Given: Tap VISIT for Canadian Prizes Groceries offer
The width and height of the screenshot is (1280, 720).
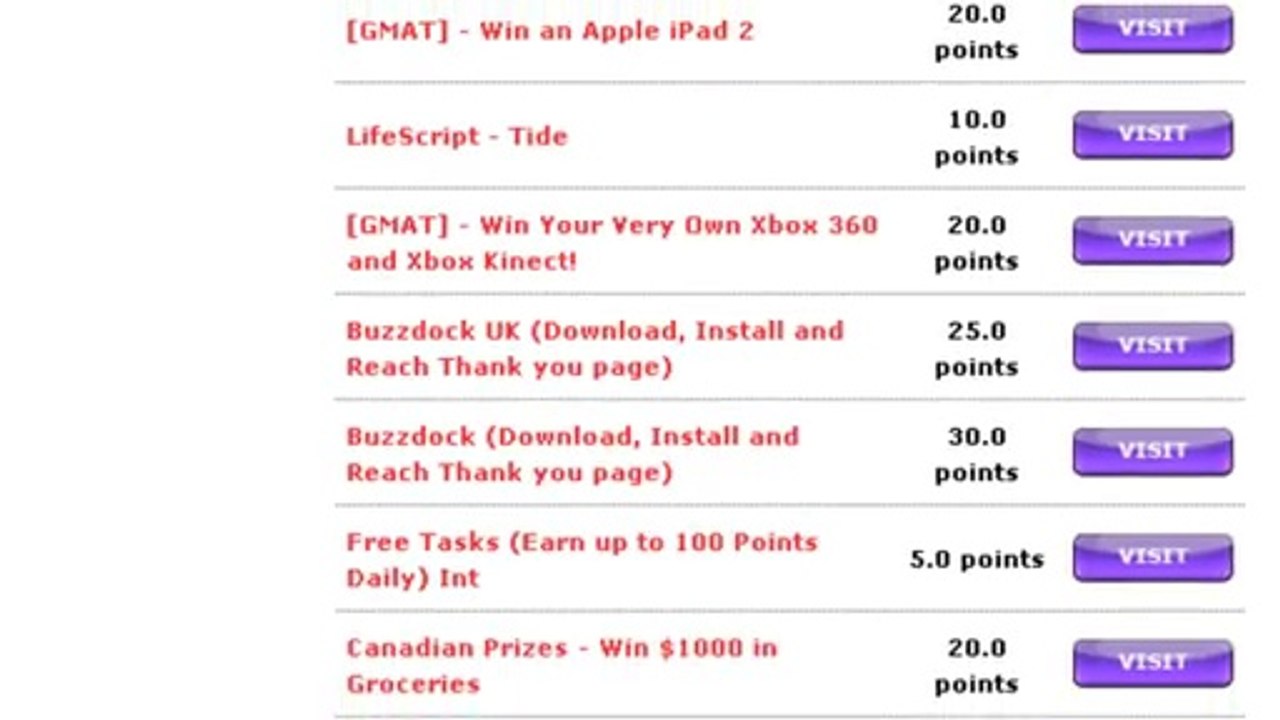Looking at the screenshot, I should pyautogui.click(x=1152, y=664).
